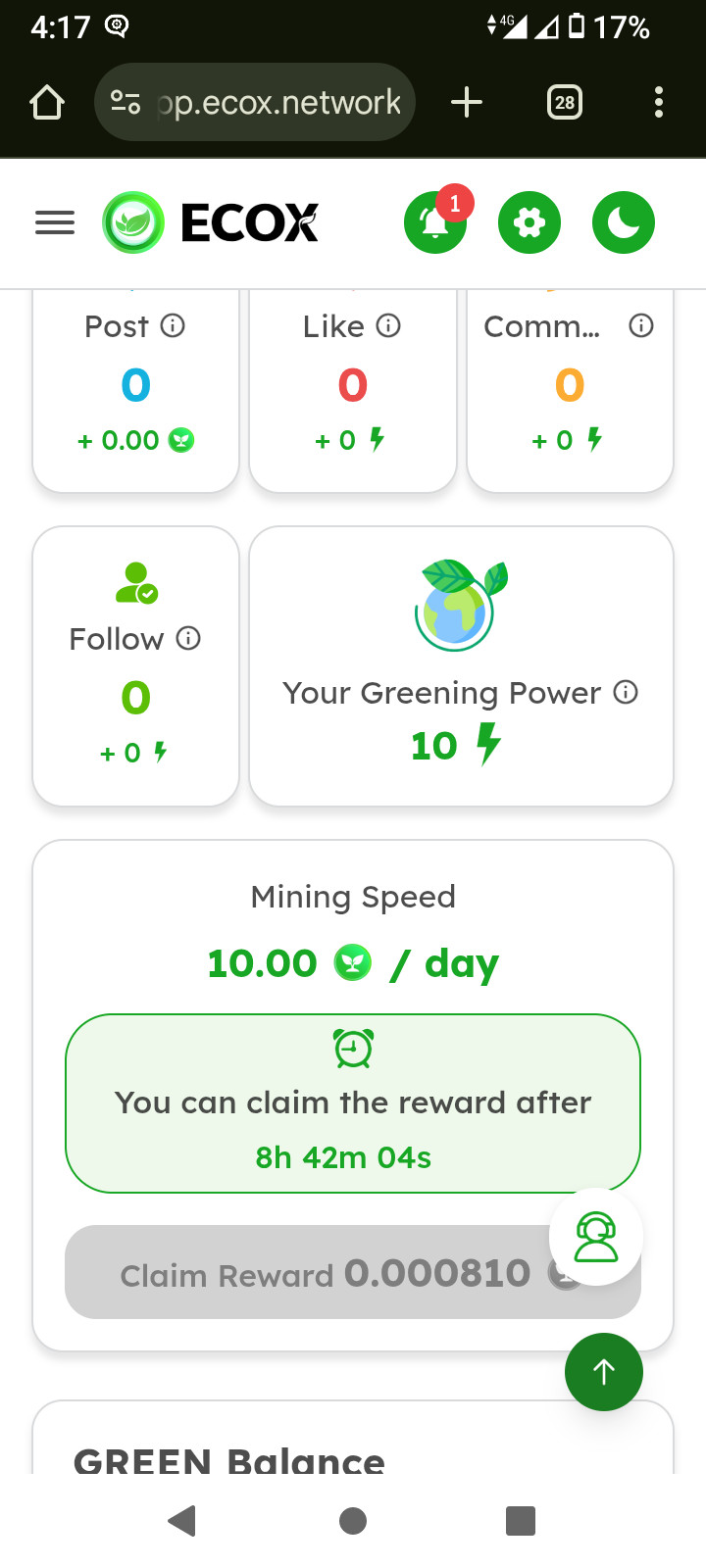Image resolution: width=706 pixels, height=1568 pixels.
Task: Jump back to top with arrow button
Action: [x=604, y=1372]
